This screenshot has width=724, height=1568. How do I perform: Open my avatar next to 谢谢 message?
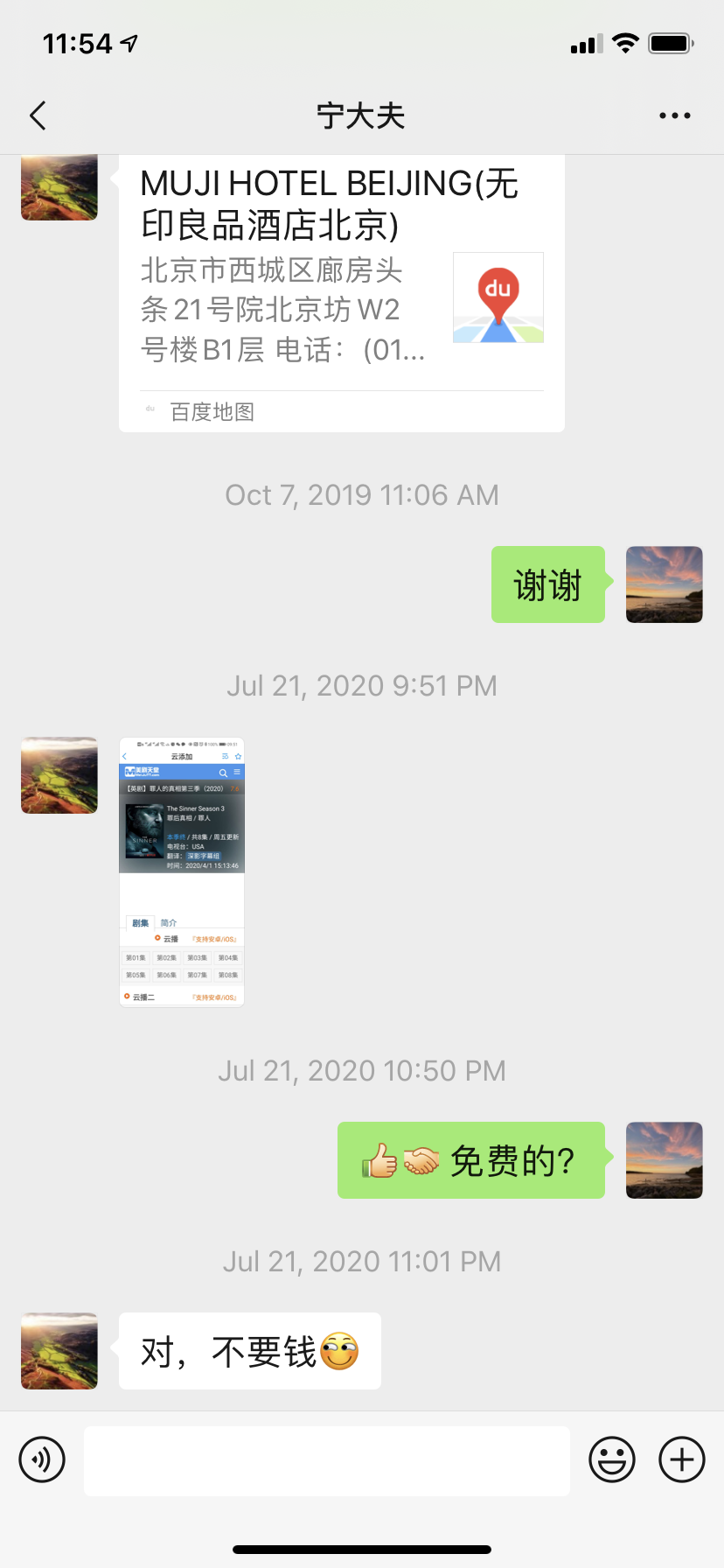click(664, 584)
